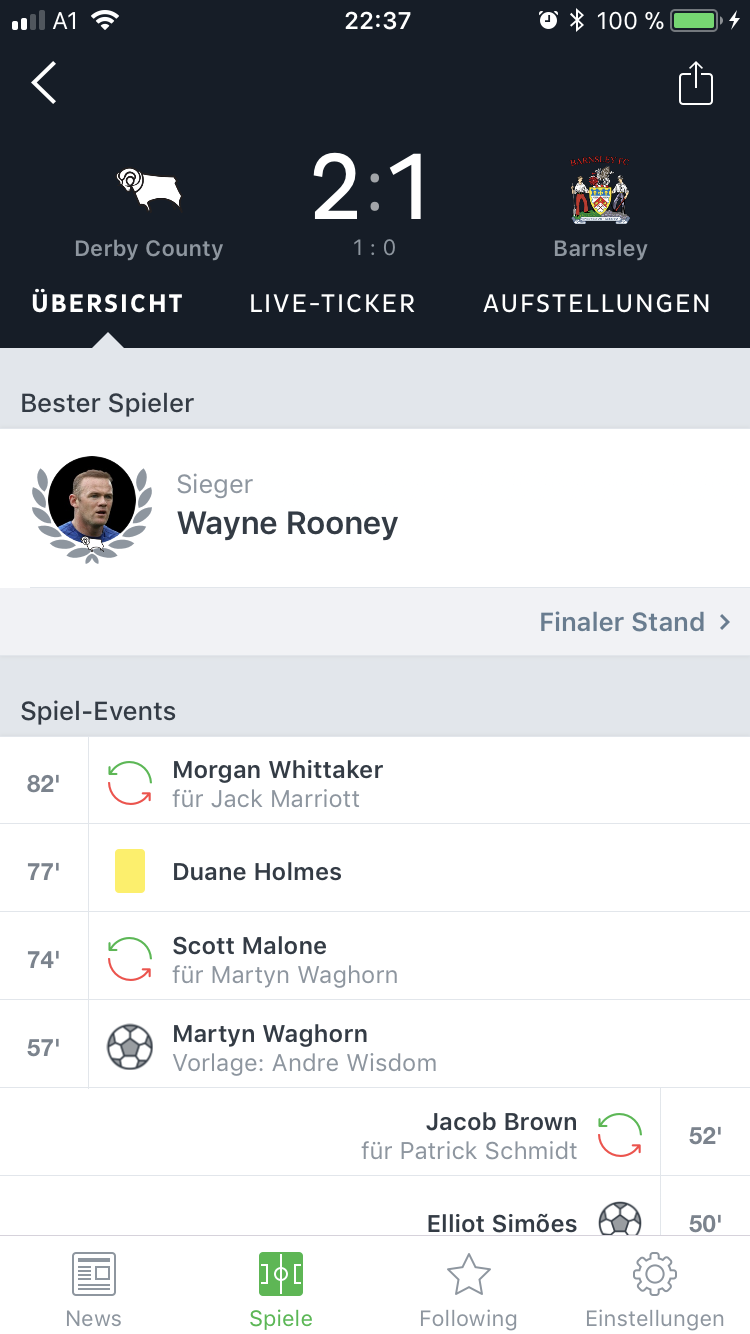Tap Scott Malone substitution event
This screenshot has height=1334, width=750.
click(375, 956)
